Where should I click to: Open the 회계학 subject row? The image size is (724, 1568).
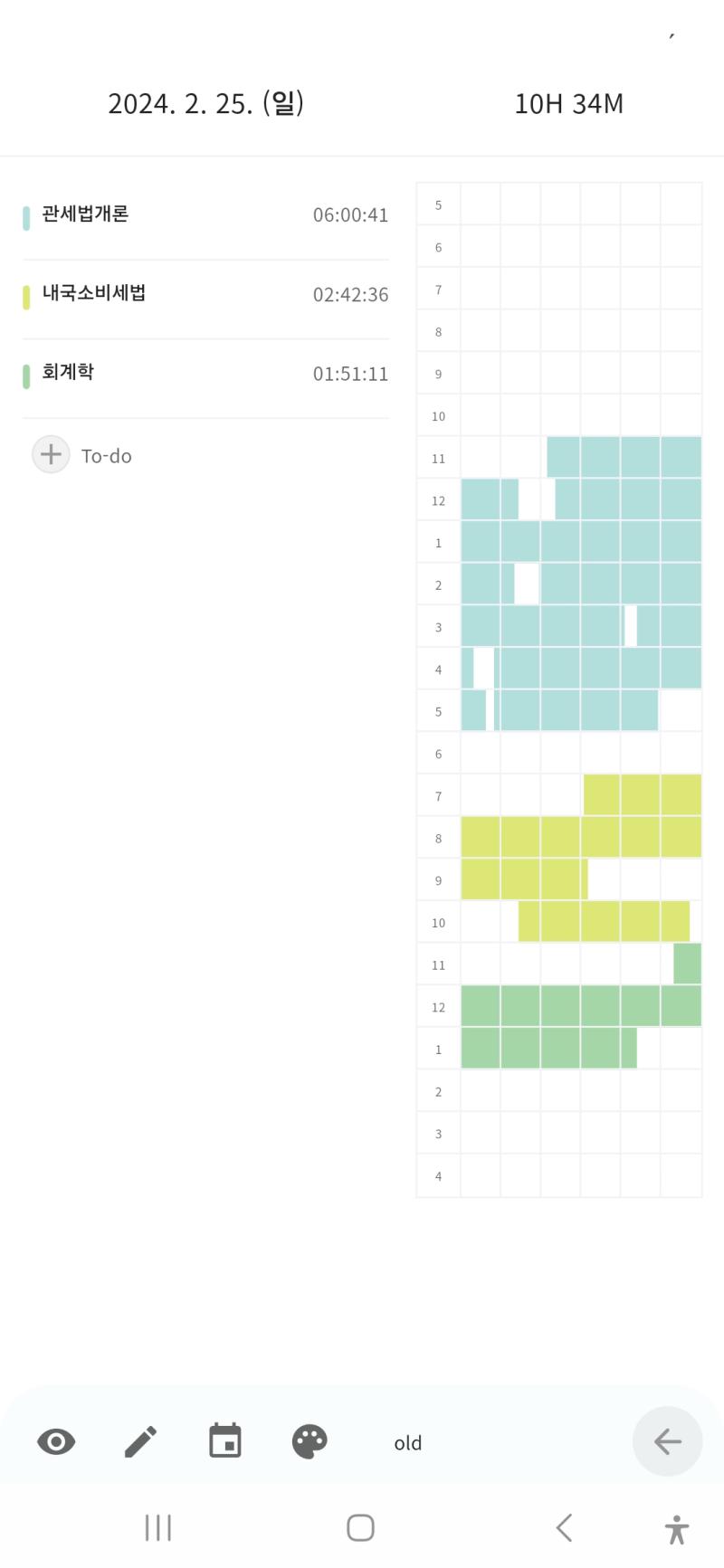[206, 373]
